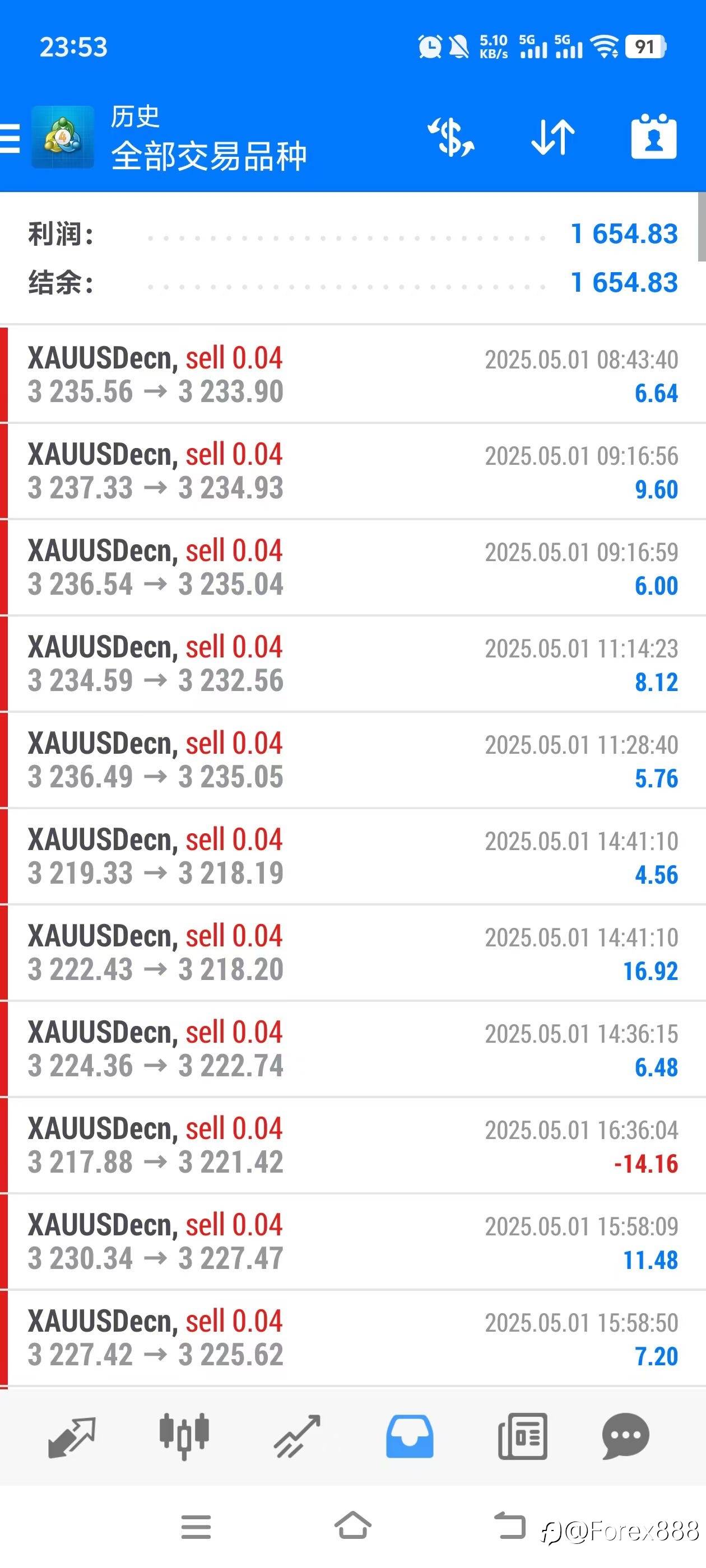This screenshot has width=706, height=1568.
Task: Go to the system home screen
Action: [x=352, y=1525]
